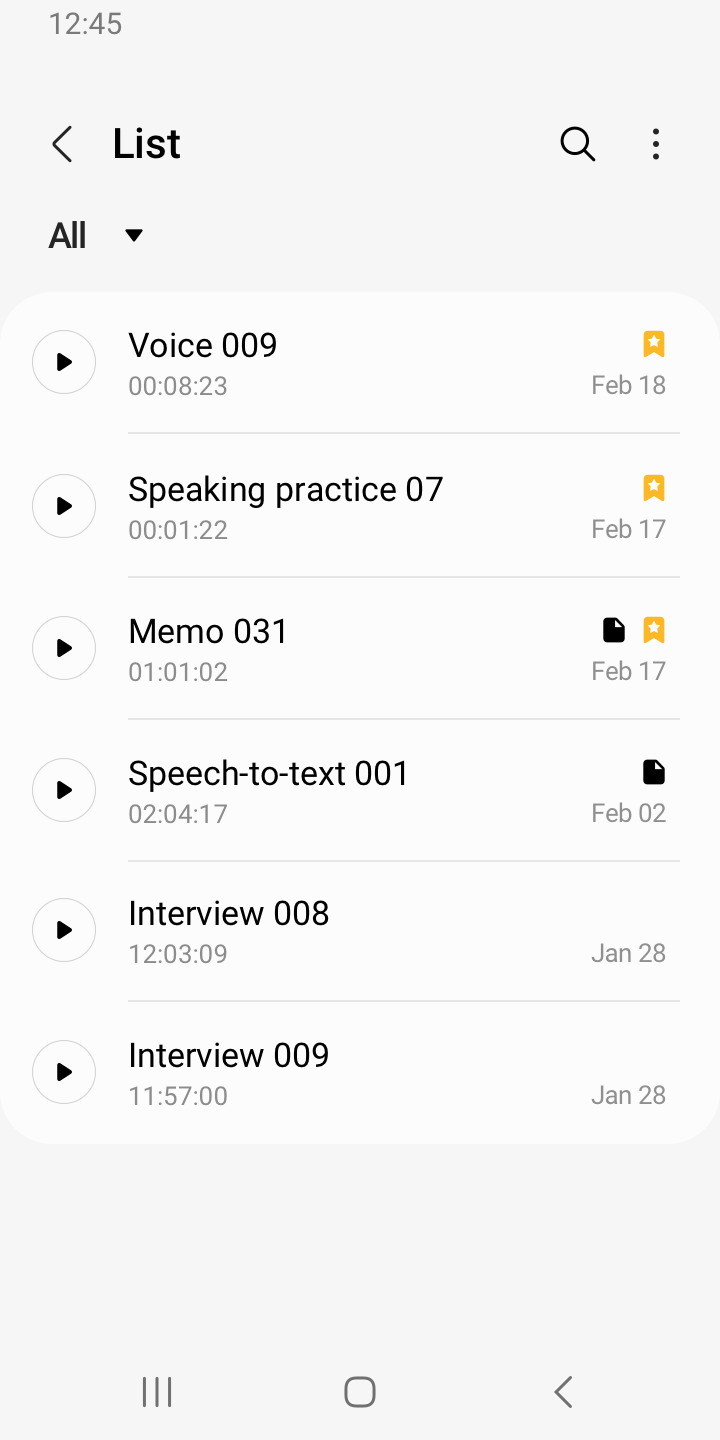The image size is (720, 1440).
Task: Search the recordings list
Action: point(577,144)
